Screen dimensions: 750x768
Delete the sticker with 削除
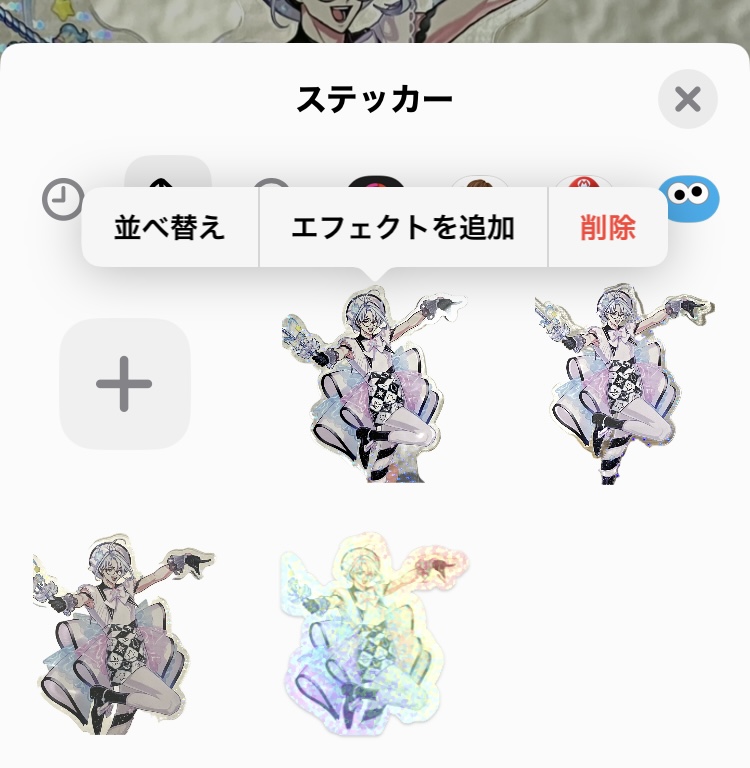coord(608,228)
